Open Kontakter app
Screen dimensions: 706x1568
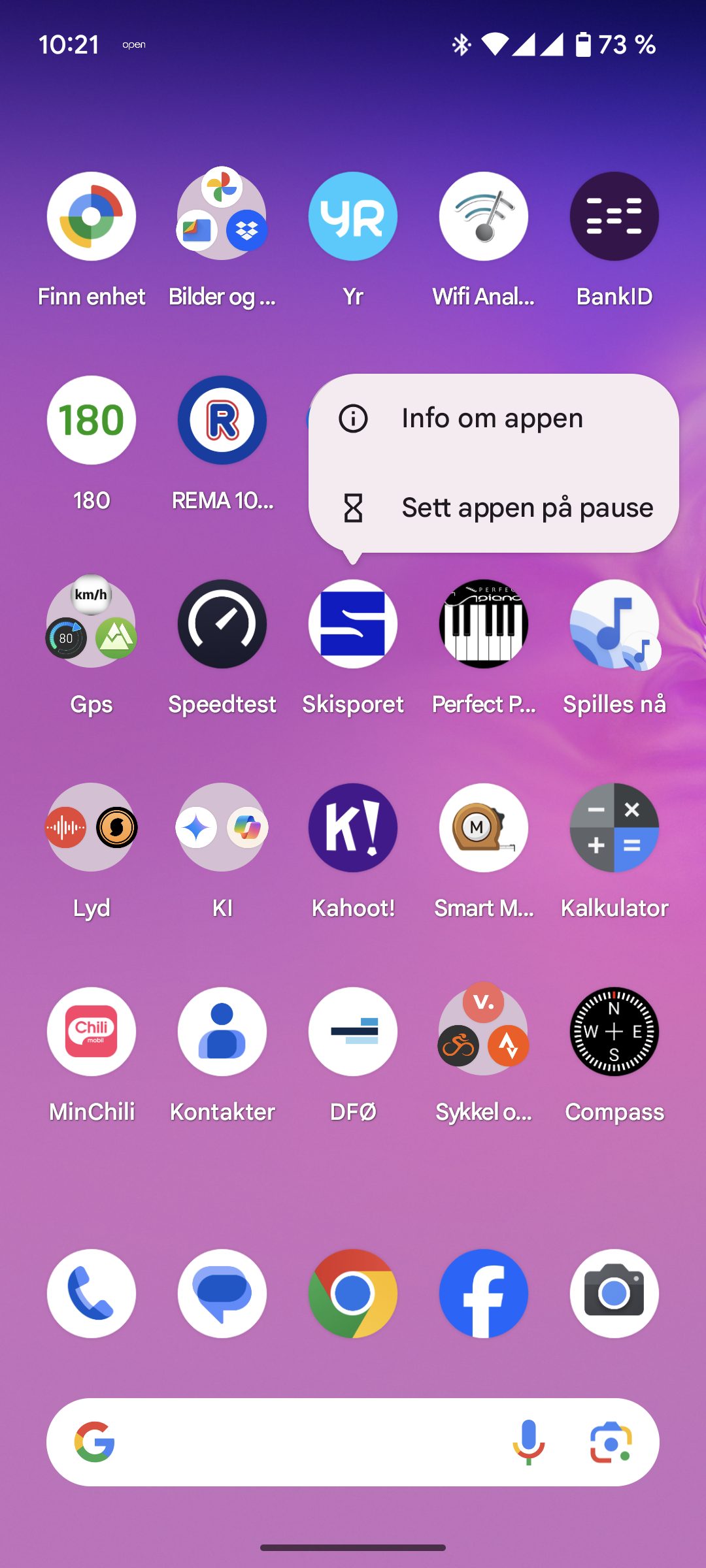tap(222, 1032)
